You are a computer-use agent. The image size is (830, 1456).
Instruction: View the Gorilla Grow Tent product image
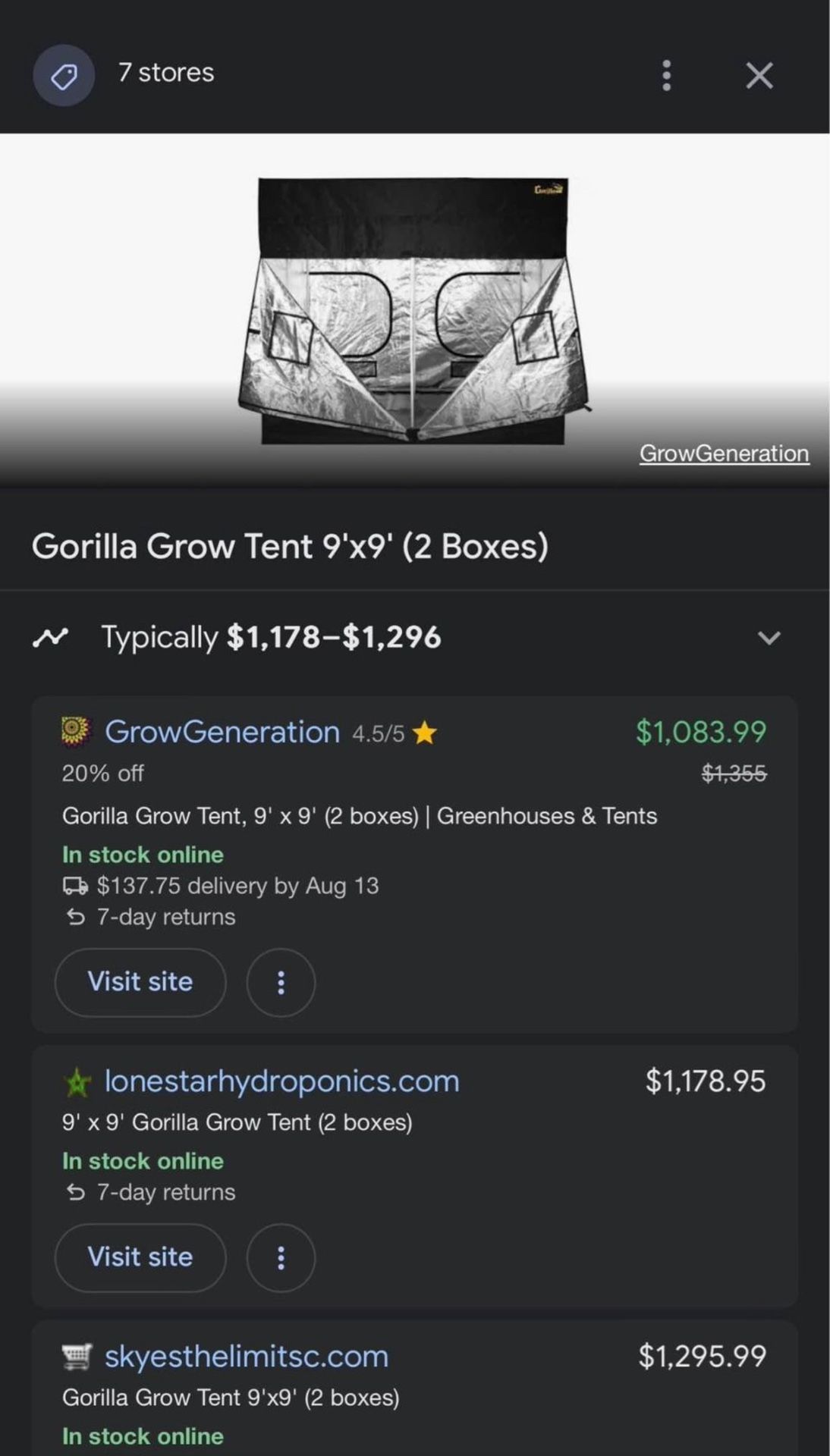pos(413,311)
